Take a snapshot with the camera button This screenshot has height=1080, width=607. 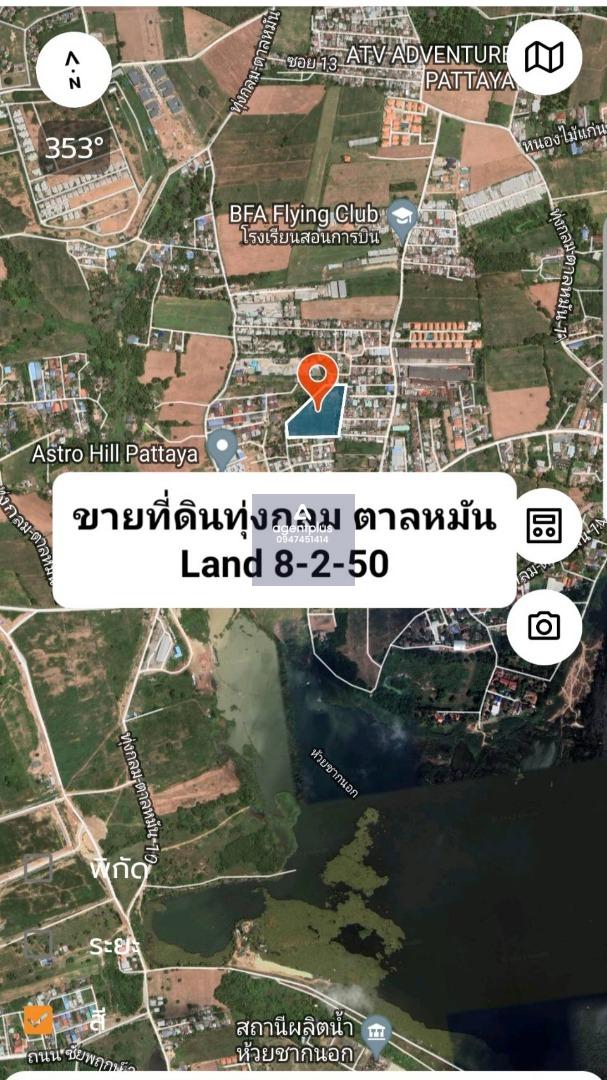click(x=544, y=627)
